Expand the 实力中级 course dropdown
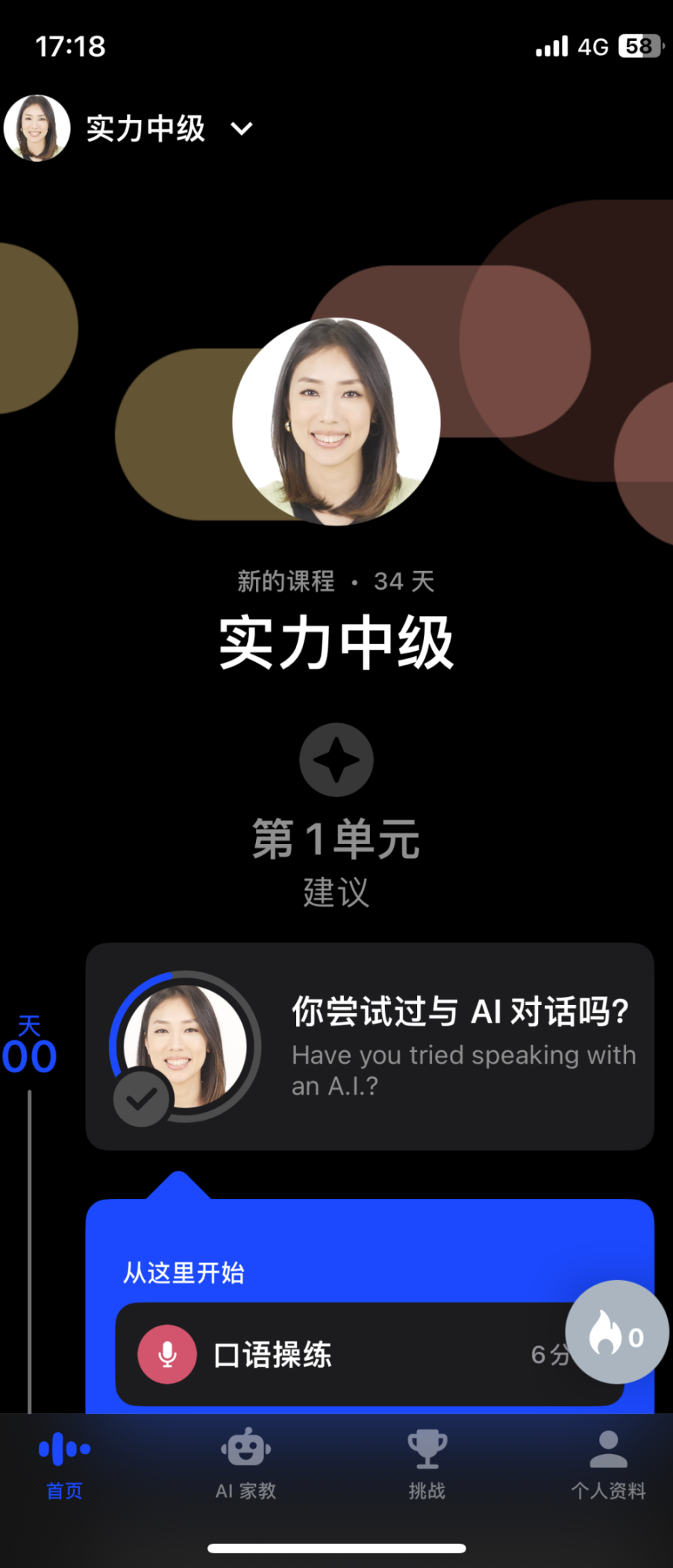 (241, 129)
